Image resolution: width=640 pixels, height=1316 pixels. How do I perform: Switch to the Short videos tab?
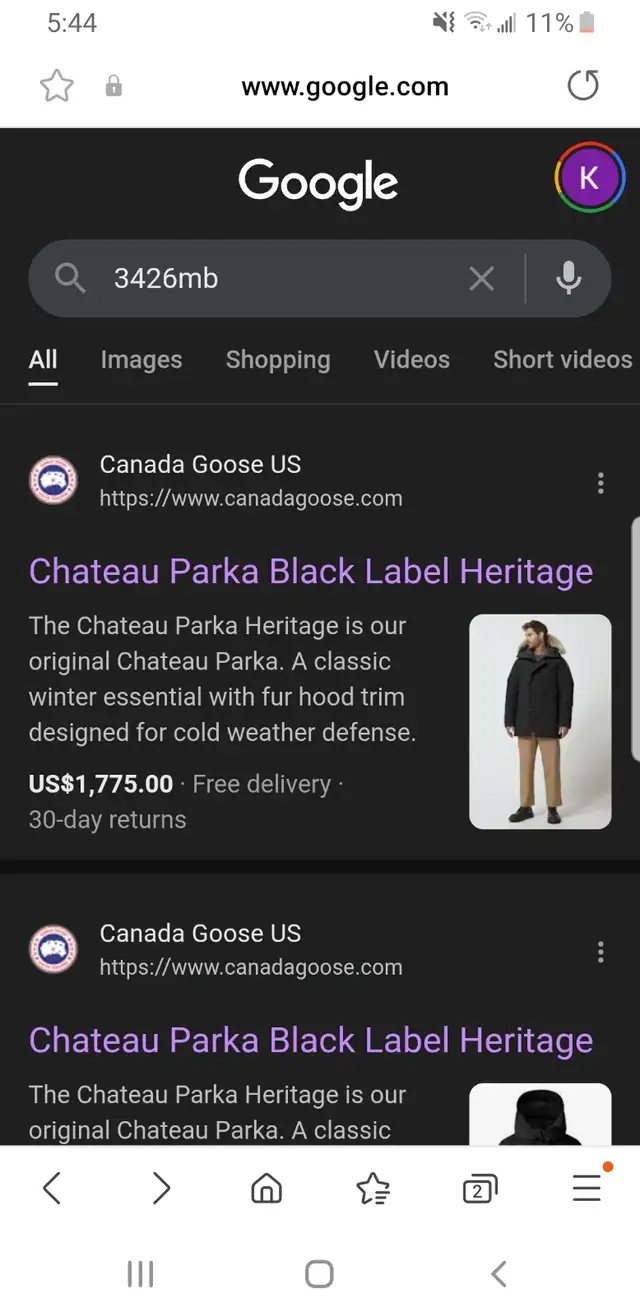click(x=563, y=360)
